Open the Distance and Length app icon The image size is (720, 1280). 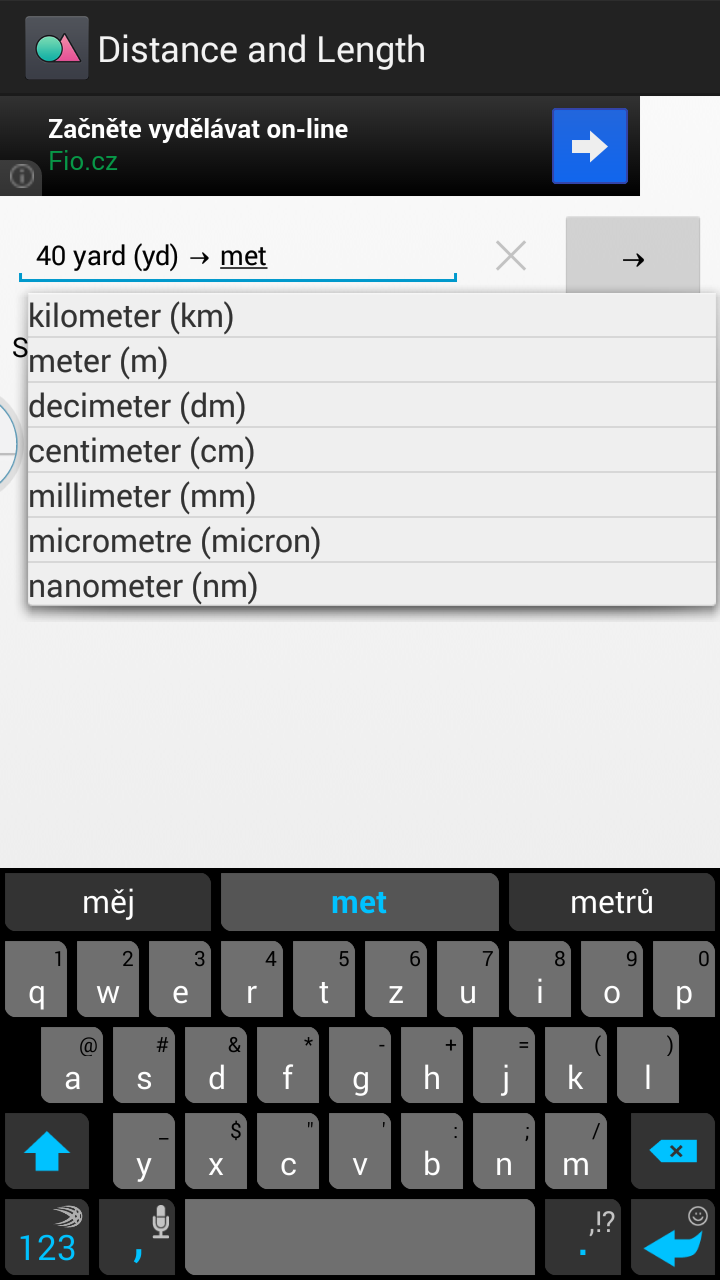tap(57, 48)
